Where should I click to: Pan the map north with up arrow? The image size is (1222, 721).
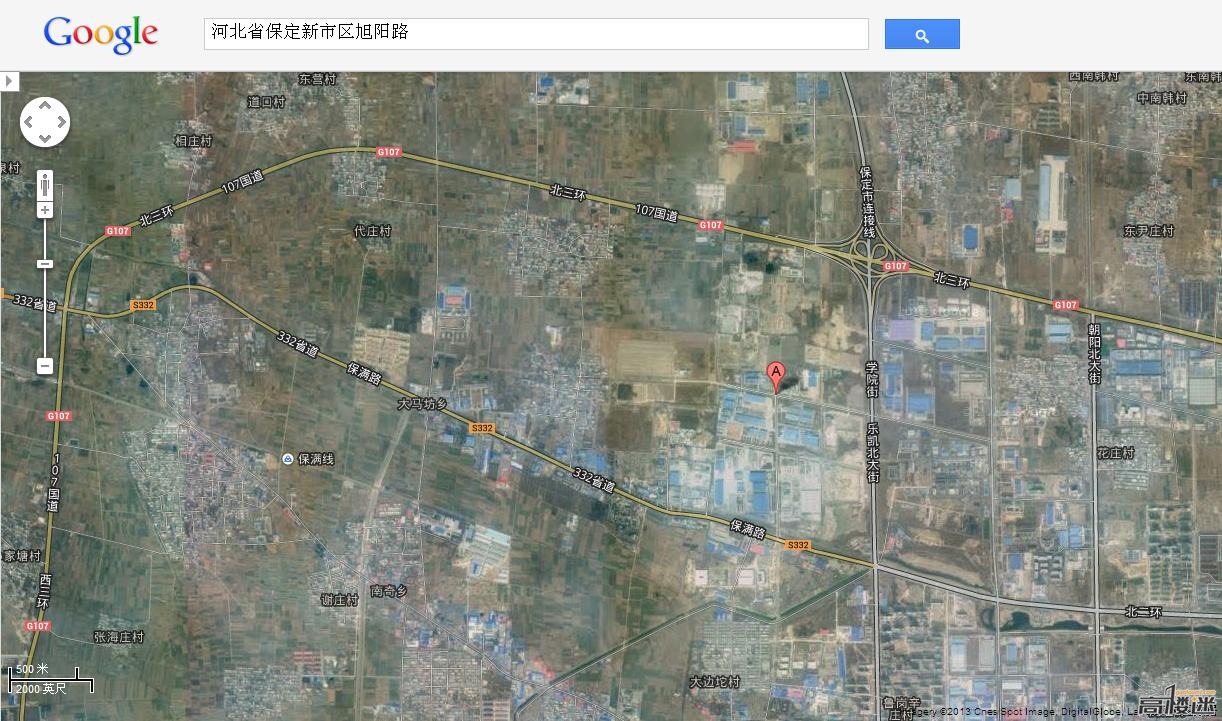click(45, 105)
